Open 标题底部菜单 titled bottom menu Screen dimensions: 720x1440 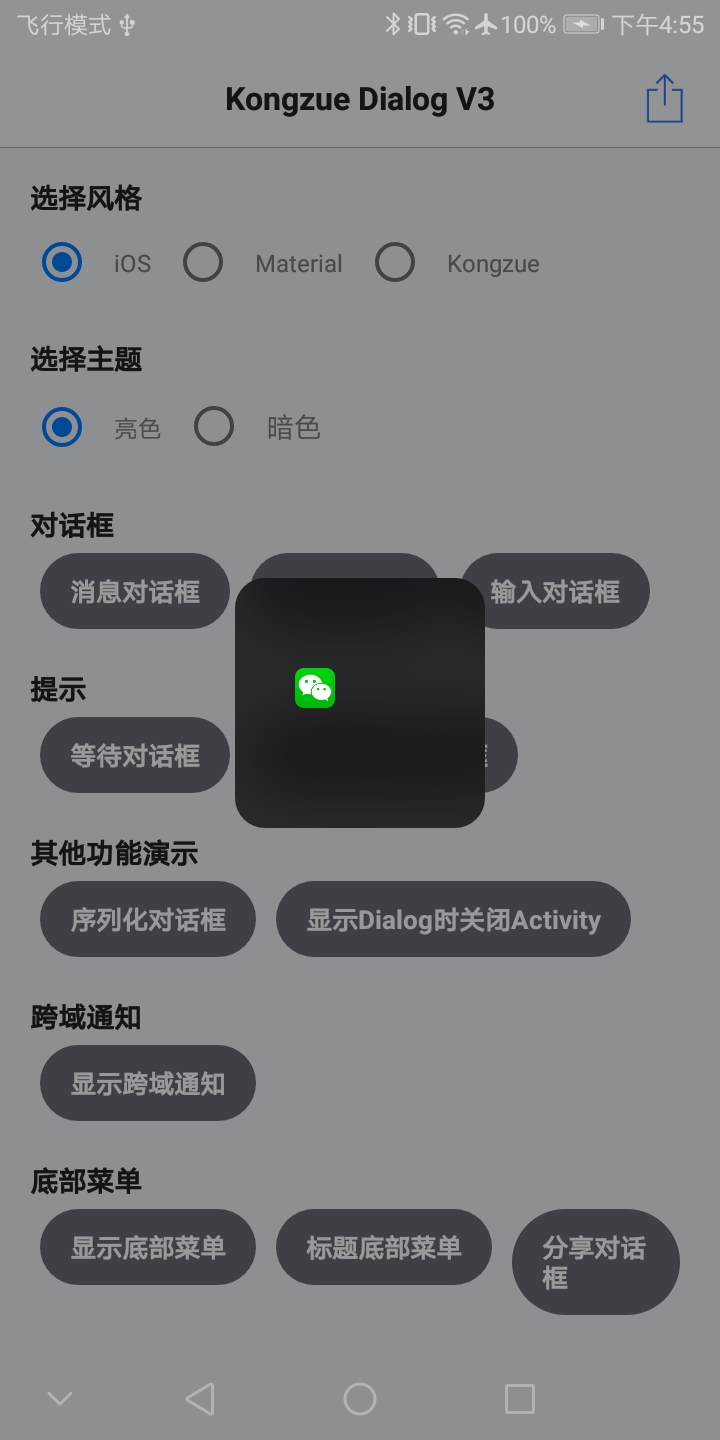384,1247
